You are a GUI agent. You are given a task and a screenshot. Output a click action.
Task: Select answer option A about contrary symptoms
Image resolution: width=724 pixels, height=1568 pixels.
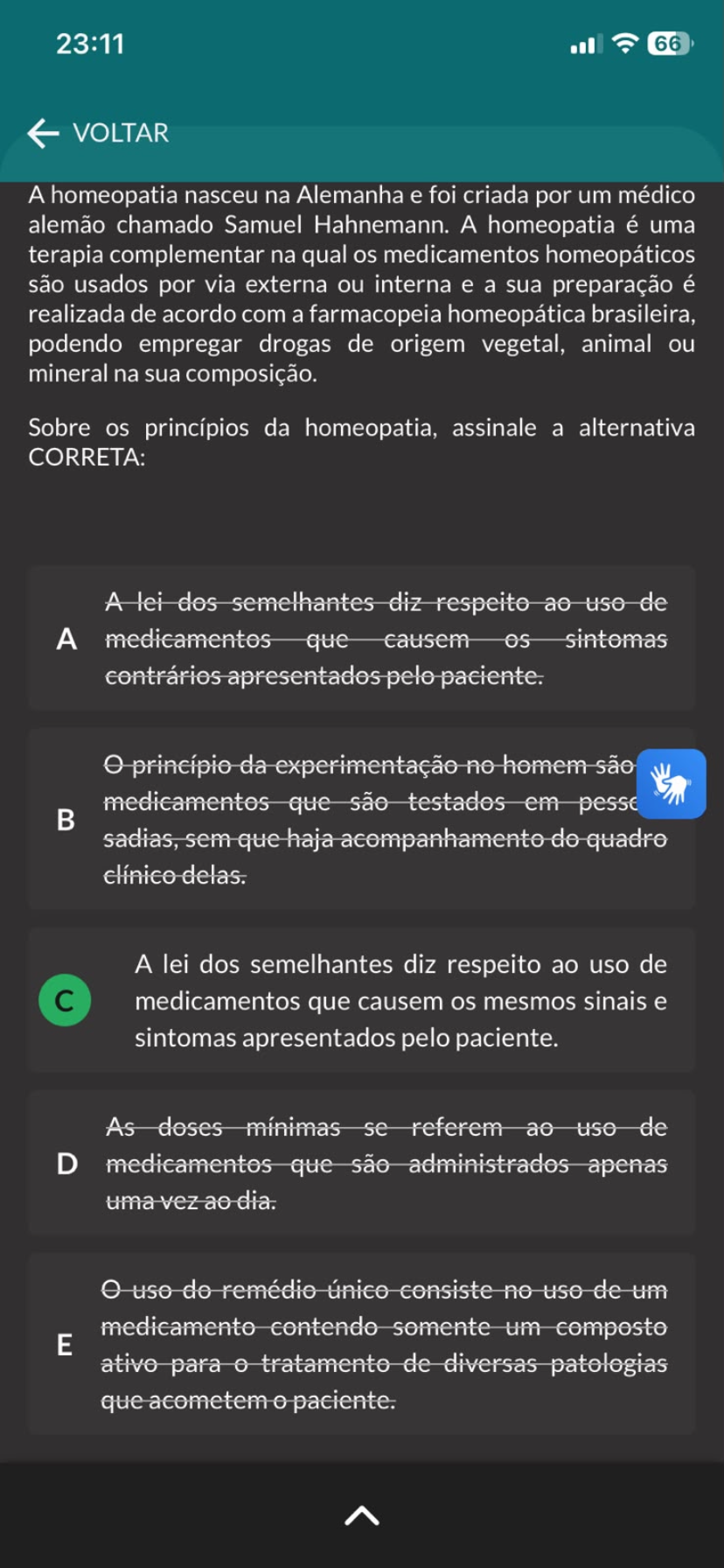click(x=362, y=638)
